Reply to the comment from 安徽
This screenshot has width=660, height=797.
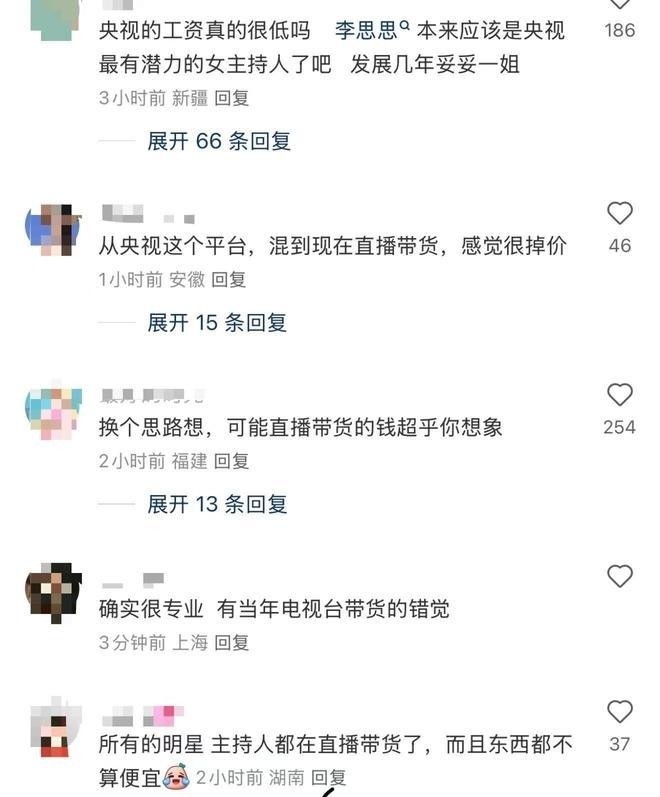click(229, 280)
